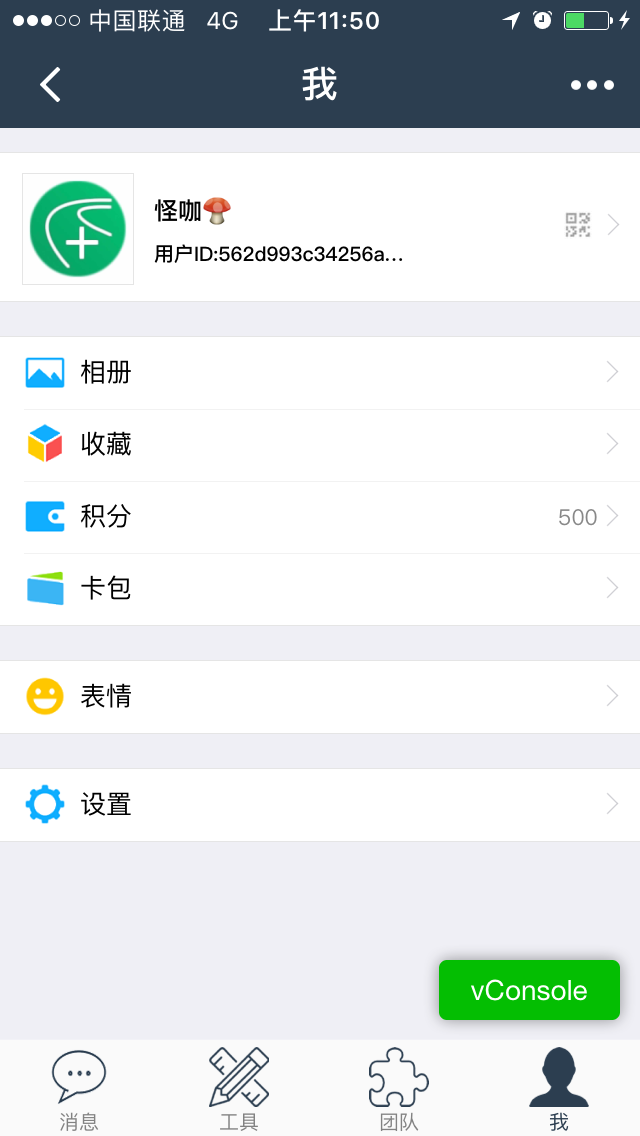Open the three-dot overflow menu
The height and width of the screenshot is (1136, 640).
pos(592,85)
